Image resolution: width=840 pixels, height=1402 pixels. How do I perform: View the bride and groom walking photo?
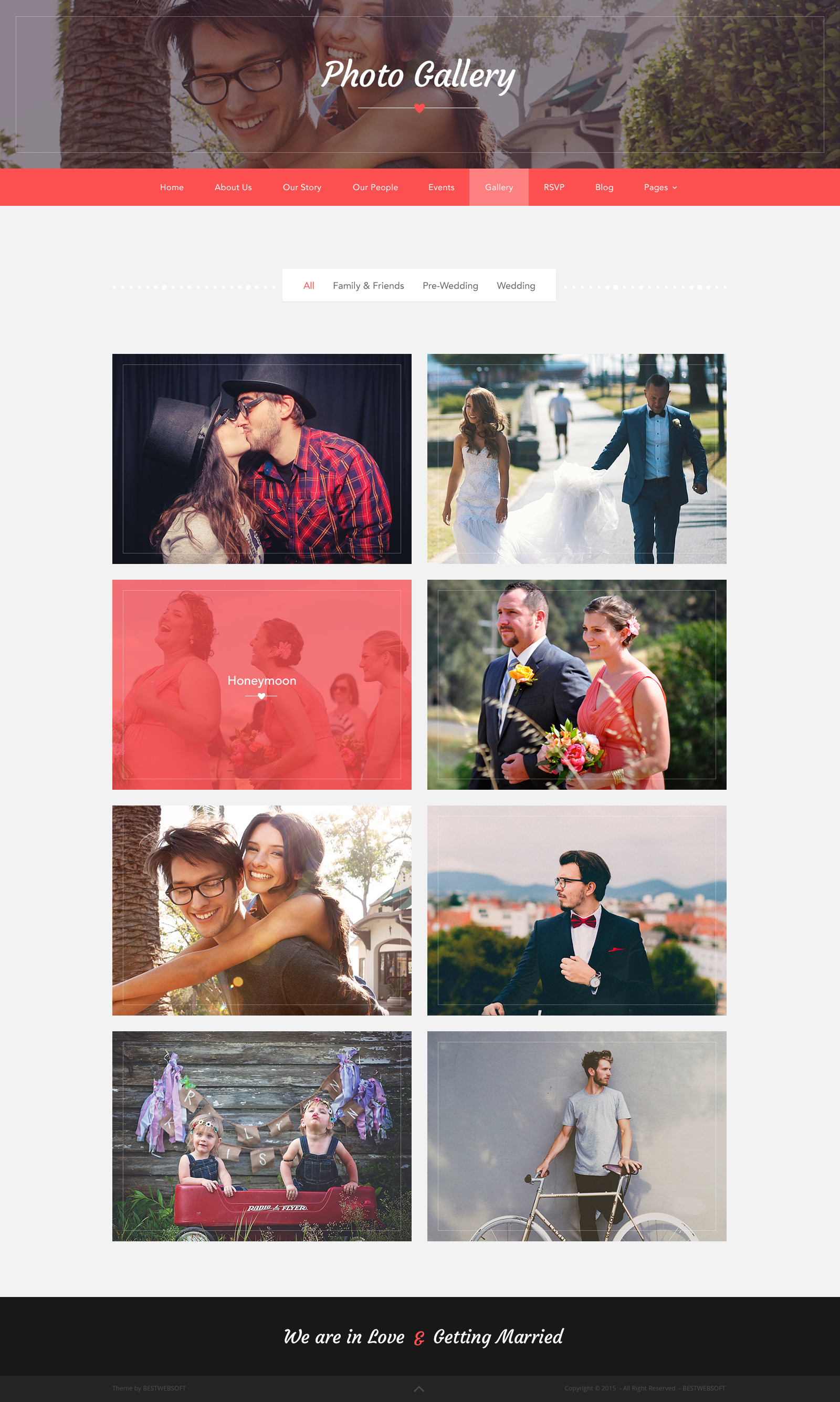pos(576,458)
